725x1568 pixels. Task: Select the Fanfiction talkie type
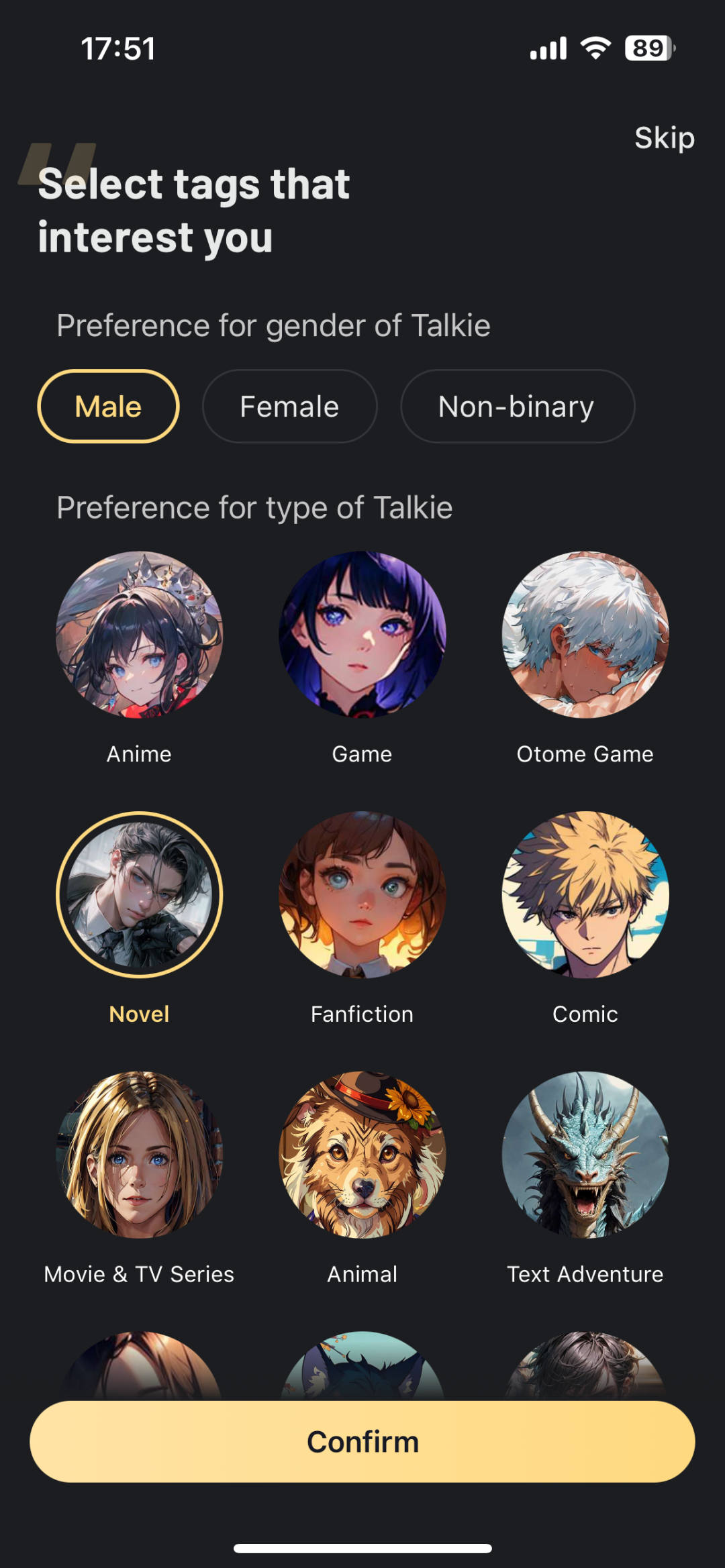(362, 894)
